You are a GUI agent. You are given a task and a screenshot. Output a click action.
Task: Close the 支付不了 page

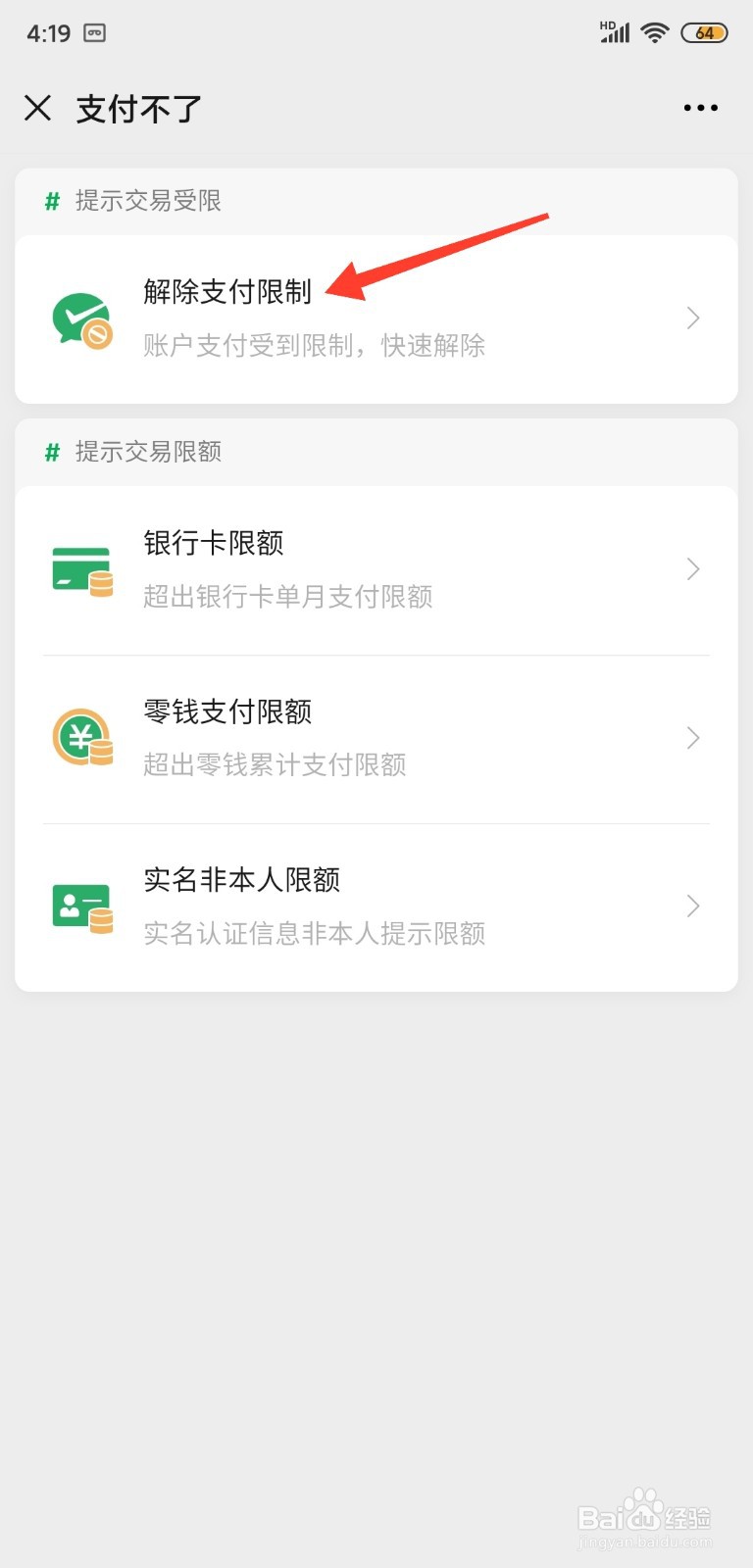[37, 108]
